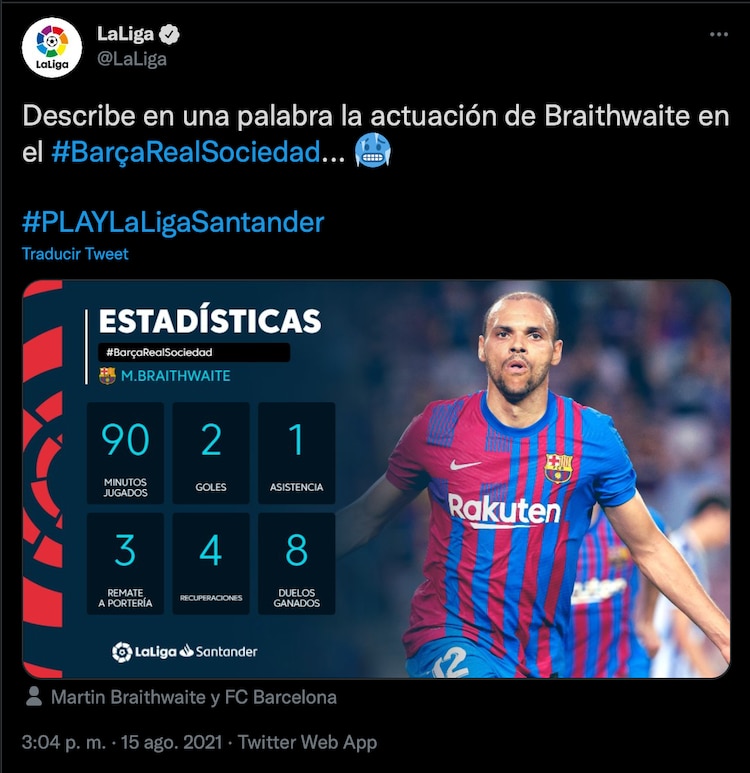750x773 pixels.
Task: Click the Traducir Tweet link
Action: [x=73, y=253]
